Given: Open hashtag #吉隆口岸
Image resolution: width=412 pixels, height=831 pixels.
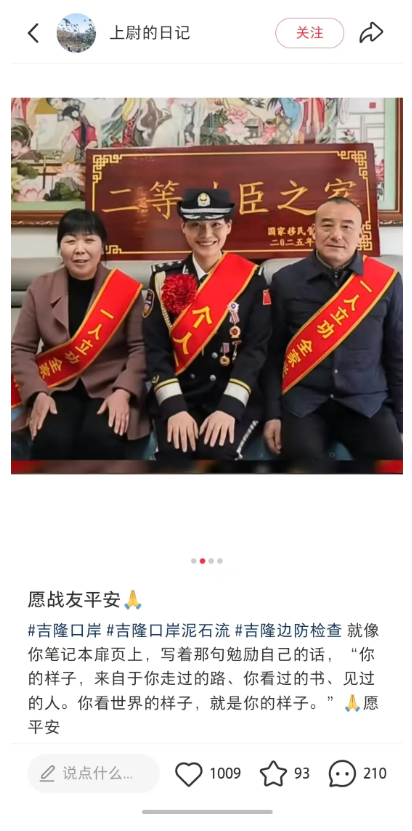Looking at the screenshot, I should [x=65, y=631].
